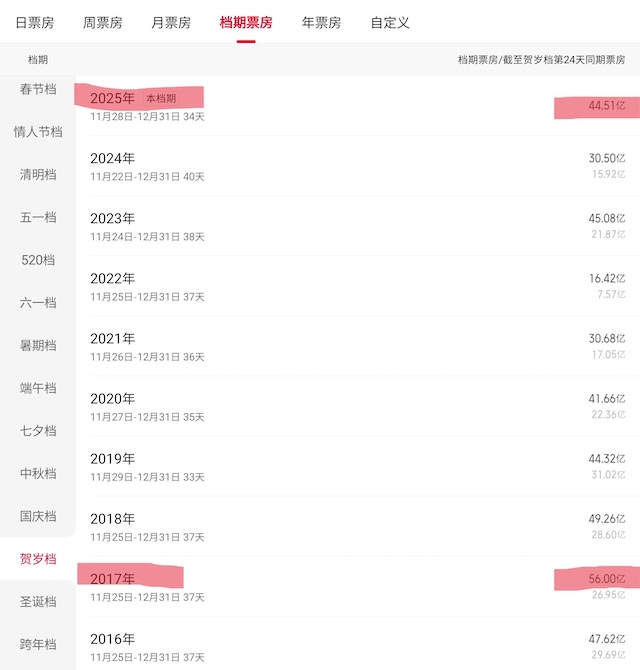This screenshot has width=640, height=670.
Task: Choose the 中秋档 period
Action: click(38, 474)
